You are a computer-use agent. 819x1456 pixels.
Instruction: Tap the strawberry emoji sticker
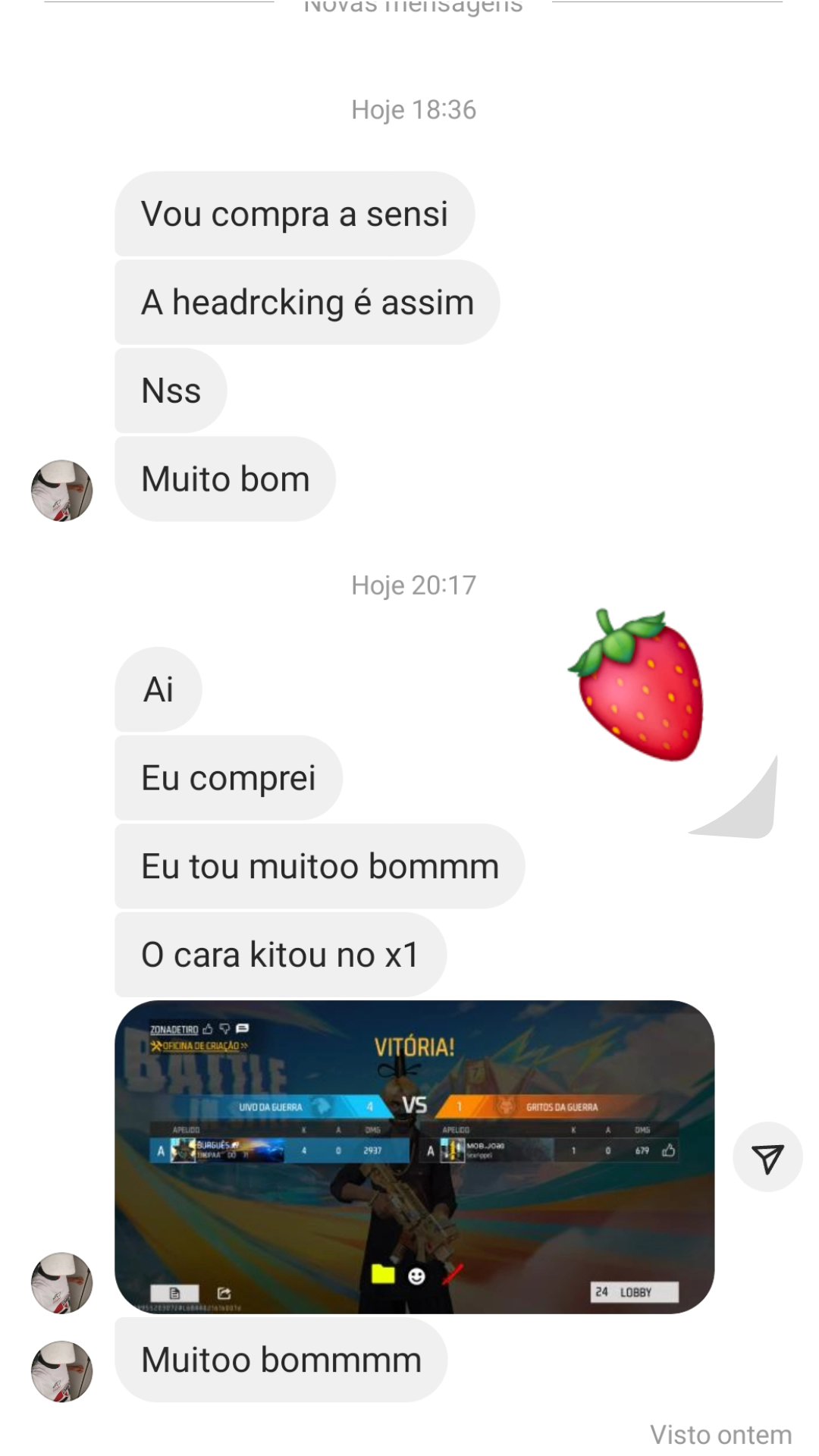(641, 686)
